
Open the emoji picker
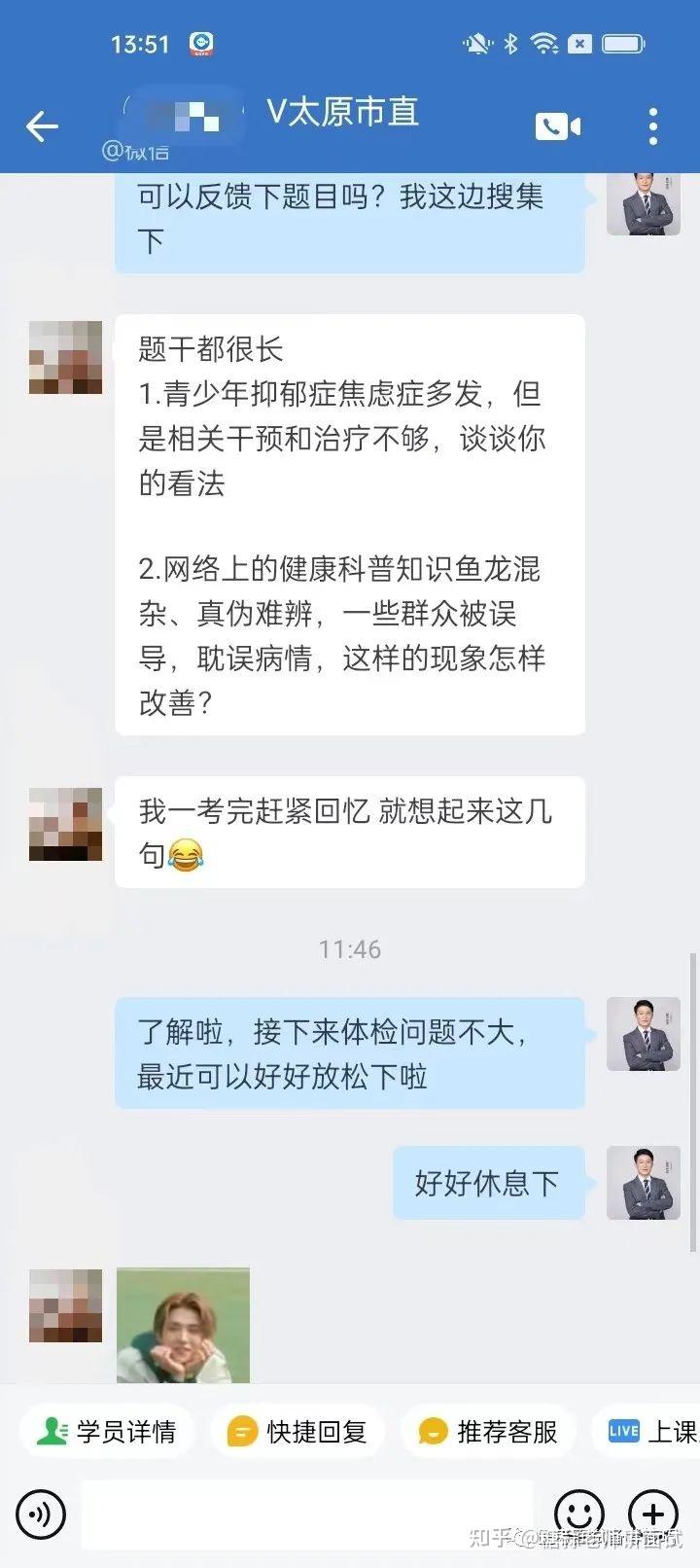coord(579,1515)
